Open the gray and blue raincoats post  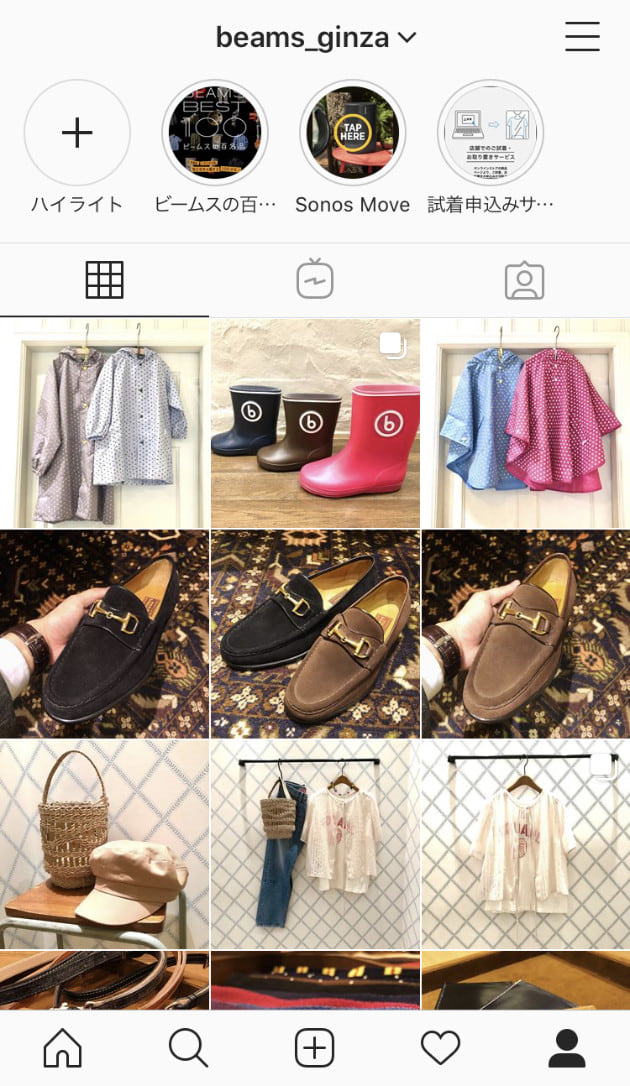(104, 423)
